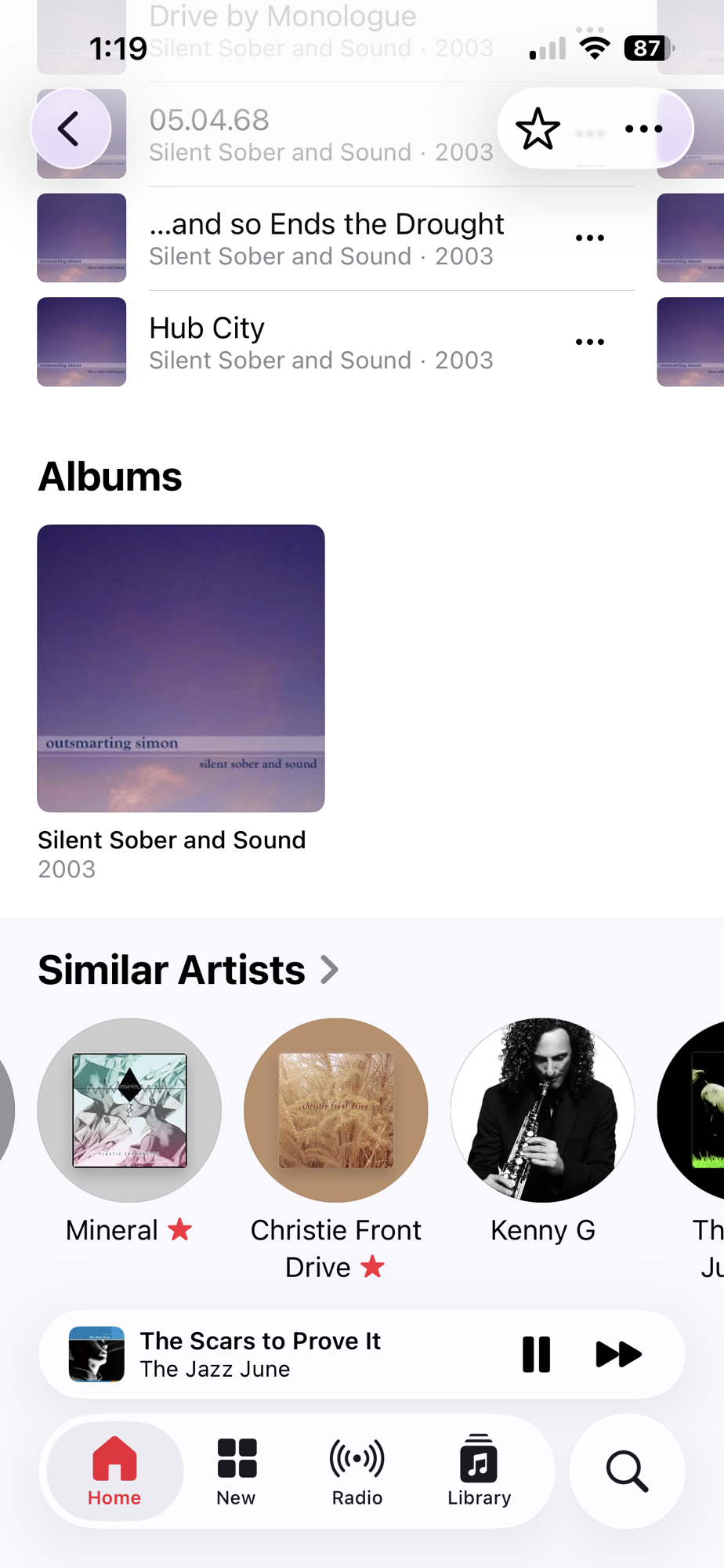
Task: Switch to the Library tab
Action: click(x=479, y=1472)
